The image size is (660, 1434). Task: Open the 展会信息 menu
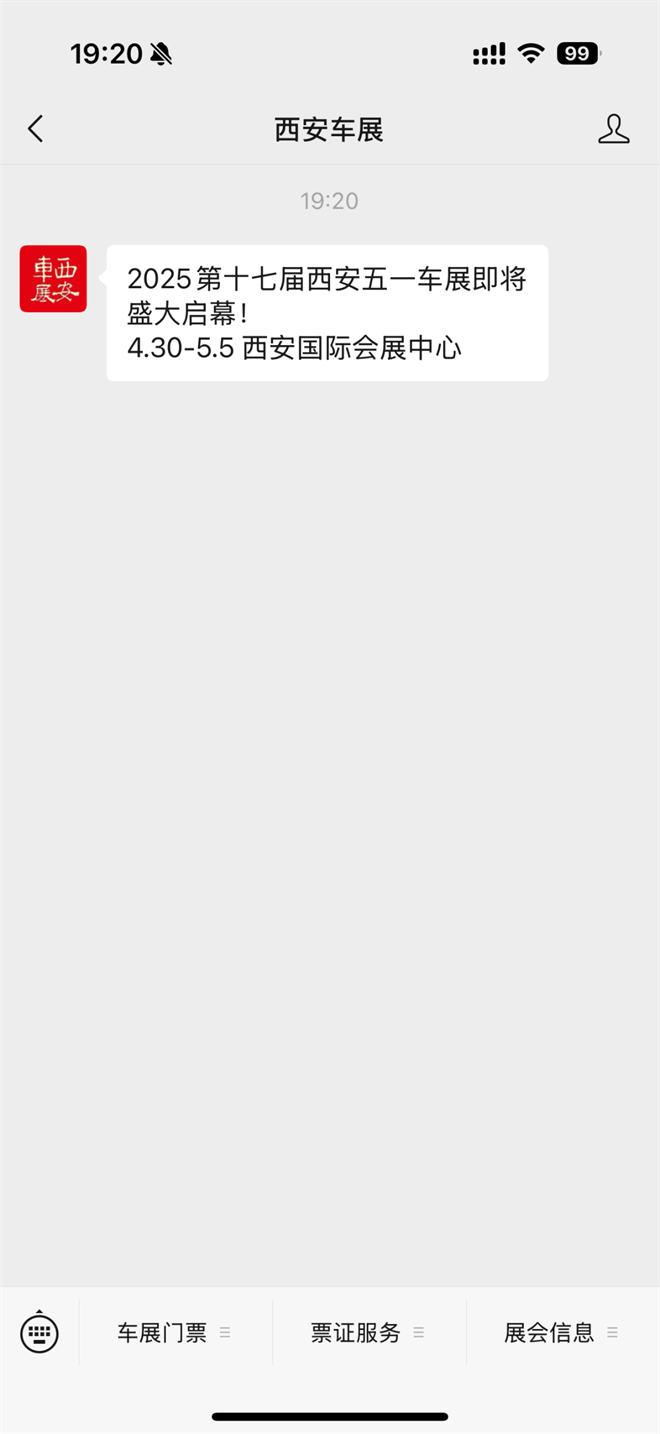click(x=561, y=1333)
